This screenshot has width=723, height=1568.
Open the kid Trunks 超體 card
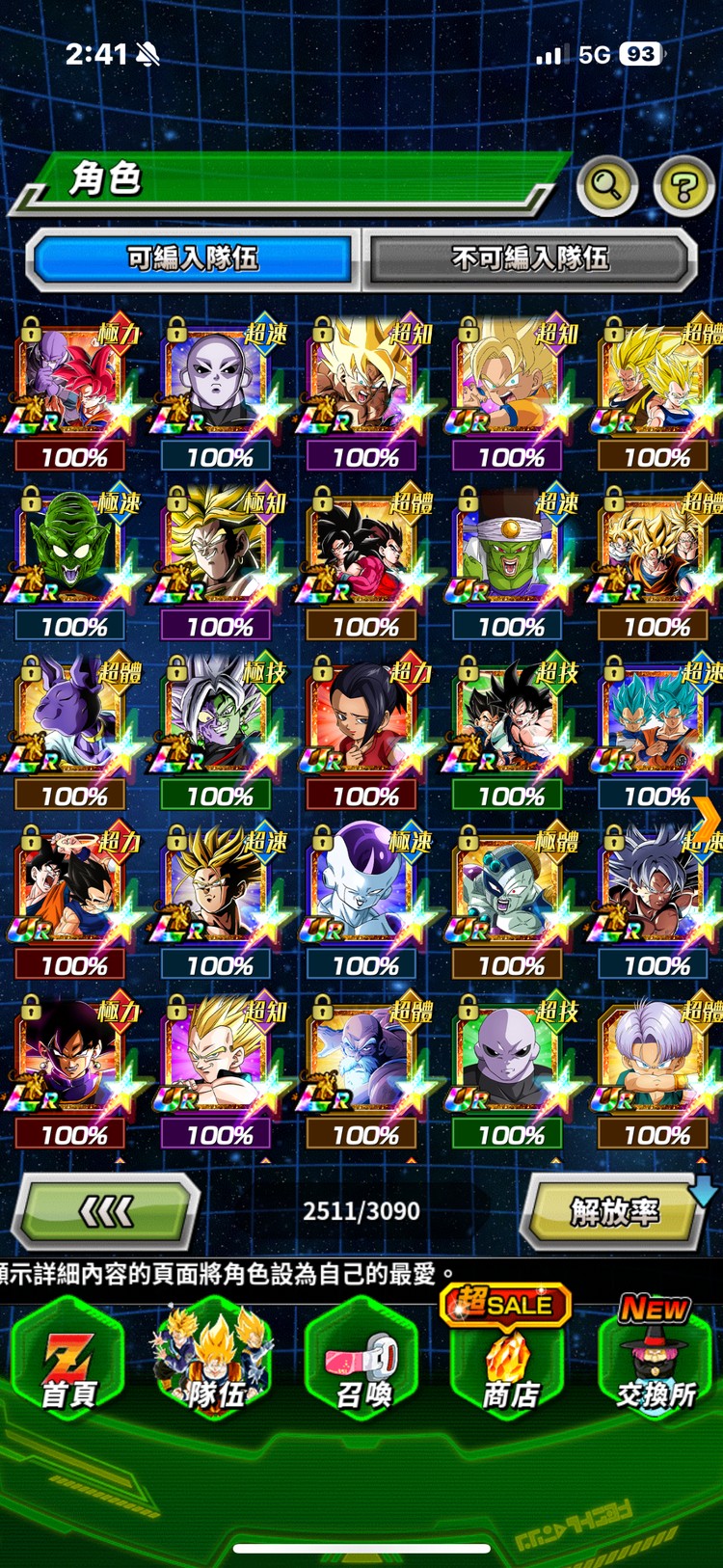656,1057
